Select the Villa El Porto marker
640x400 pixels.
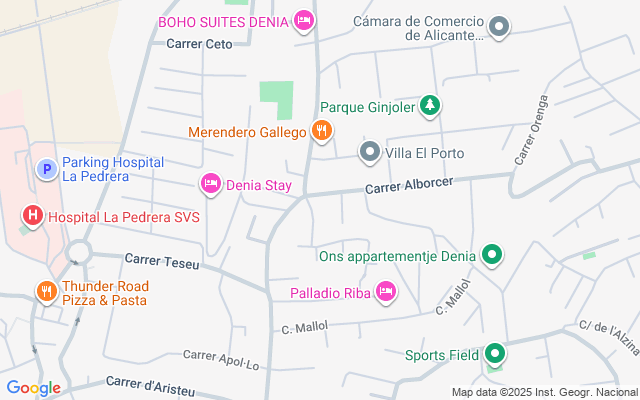pos(370,153)
